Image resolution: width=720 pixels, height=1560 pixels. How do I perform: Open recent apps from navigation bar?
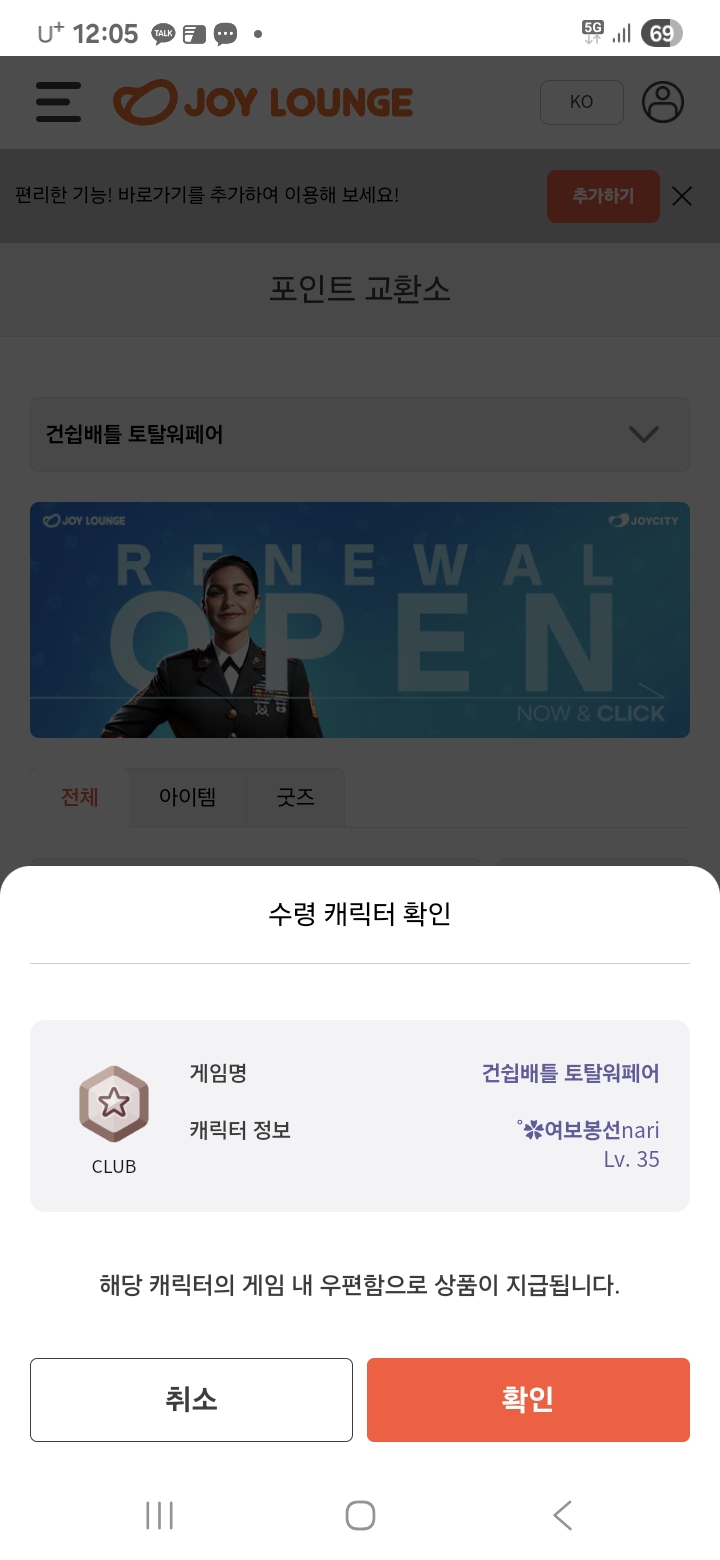click(159, 1515)
